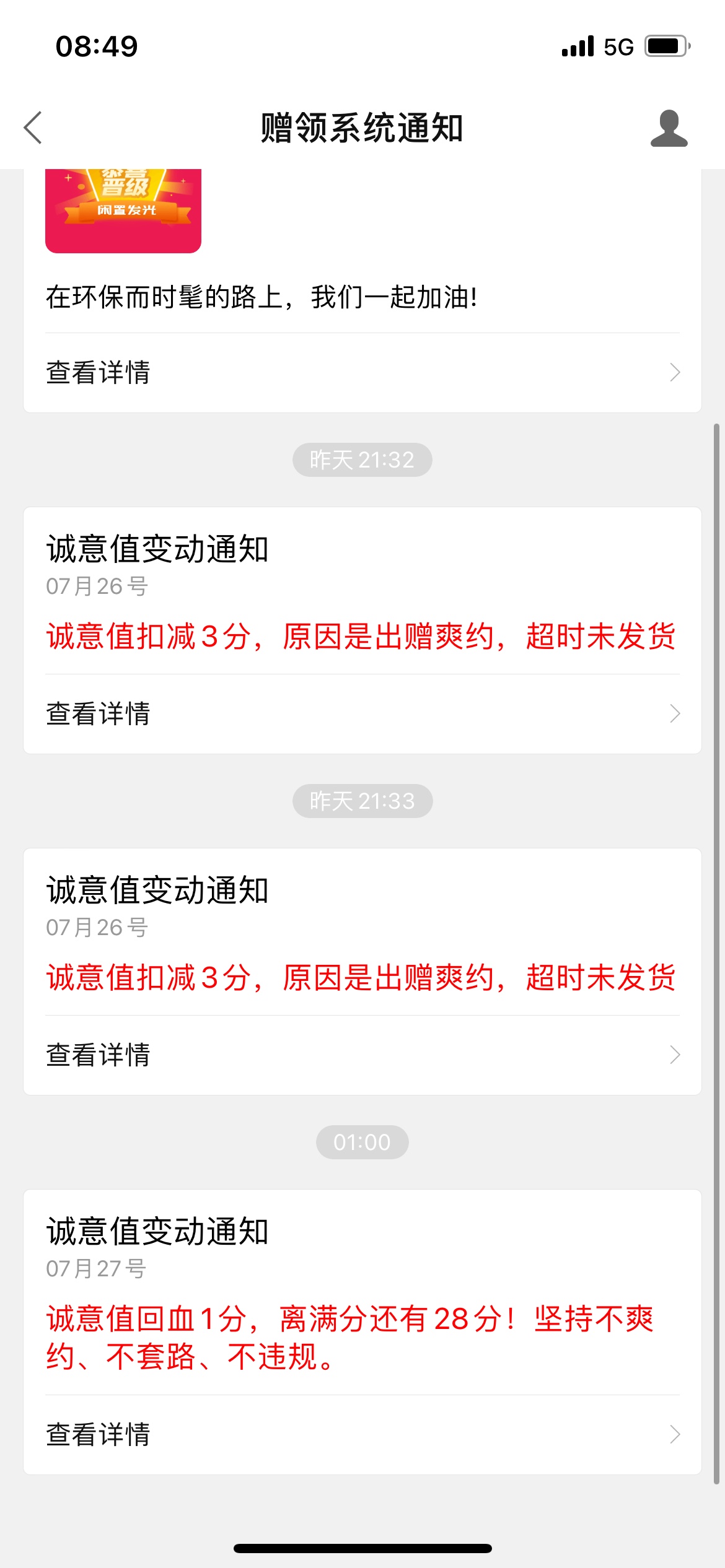Open the profile icon in header
Viewport: 725px width, 1568px height.
pyautogui.click(x=669, y=129)
